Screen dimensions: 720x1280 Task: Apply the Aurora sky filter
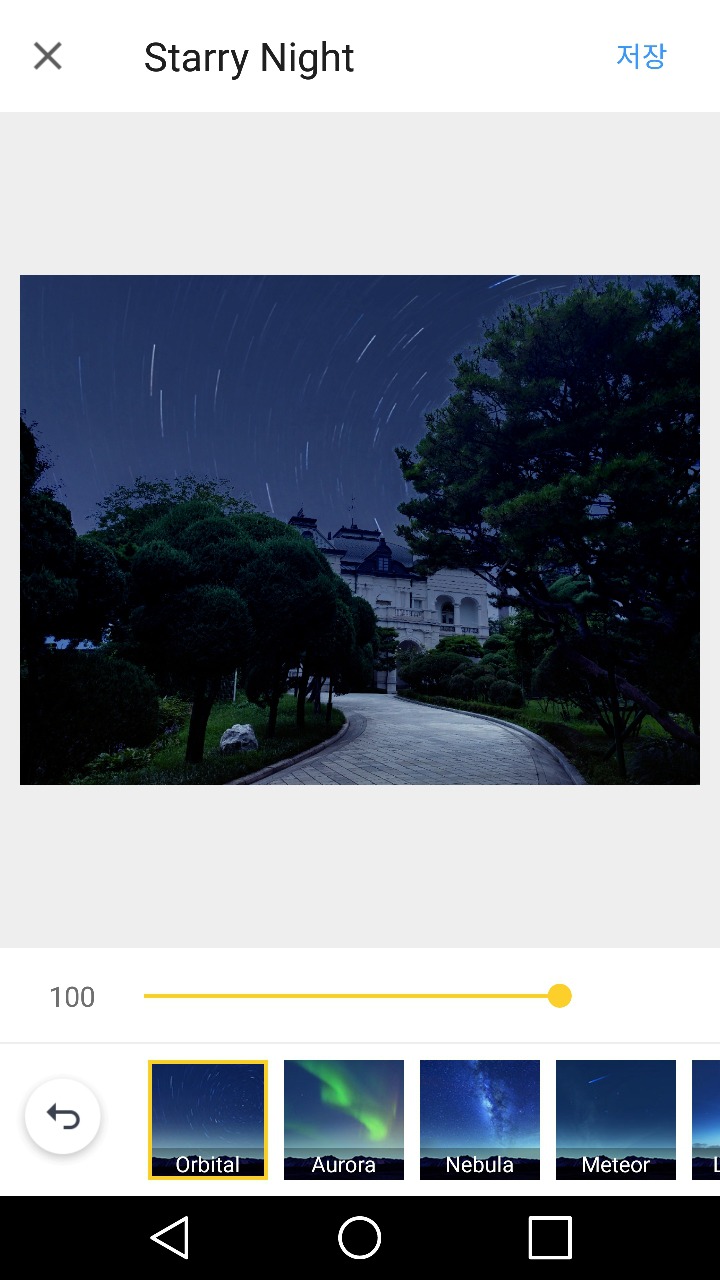pyautogui.click(x=344, y=1120)
